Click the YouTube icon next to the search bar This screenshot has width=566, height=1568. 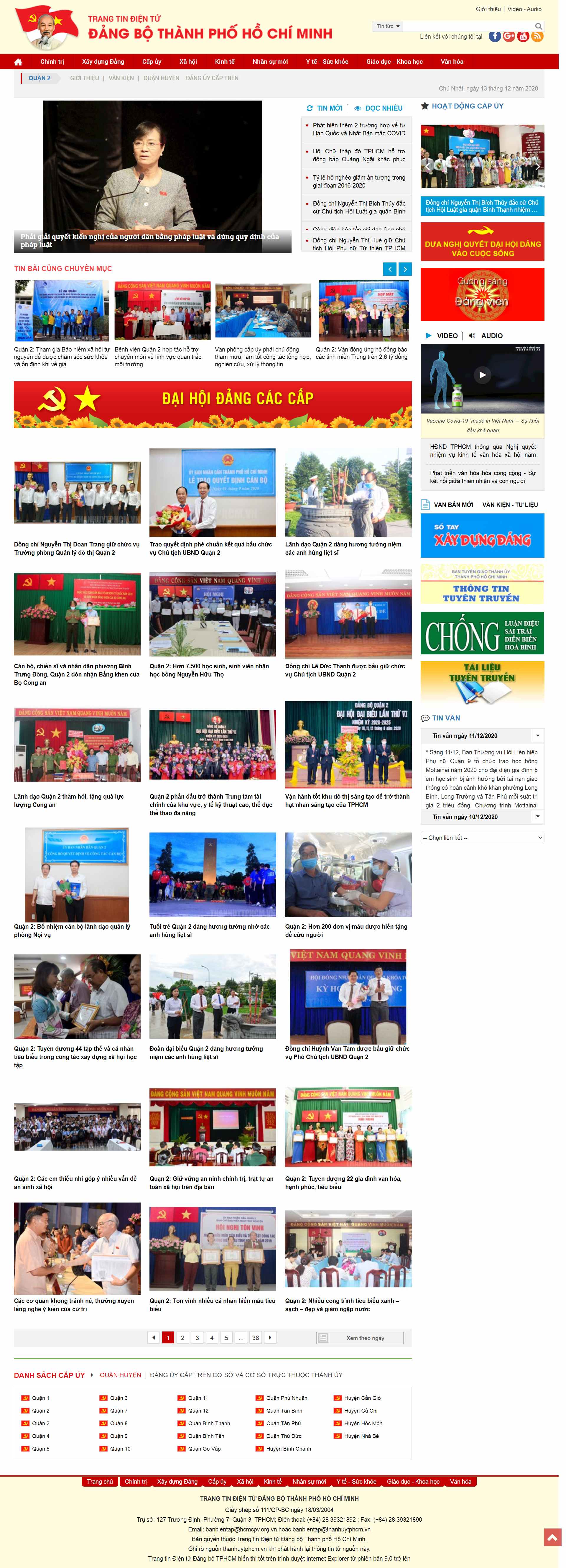[x=523, y=37]
